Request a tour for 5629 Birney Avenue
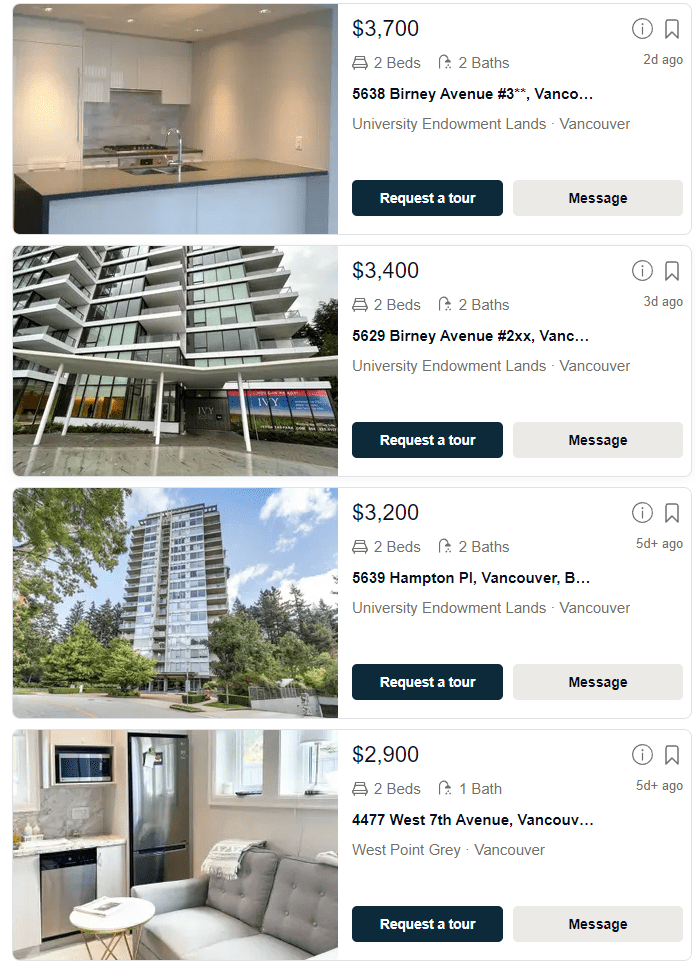The image size is (695, 962). pyautogui.click(x=427, y=440)
